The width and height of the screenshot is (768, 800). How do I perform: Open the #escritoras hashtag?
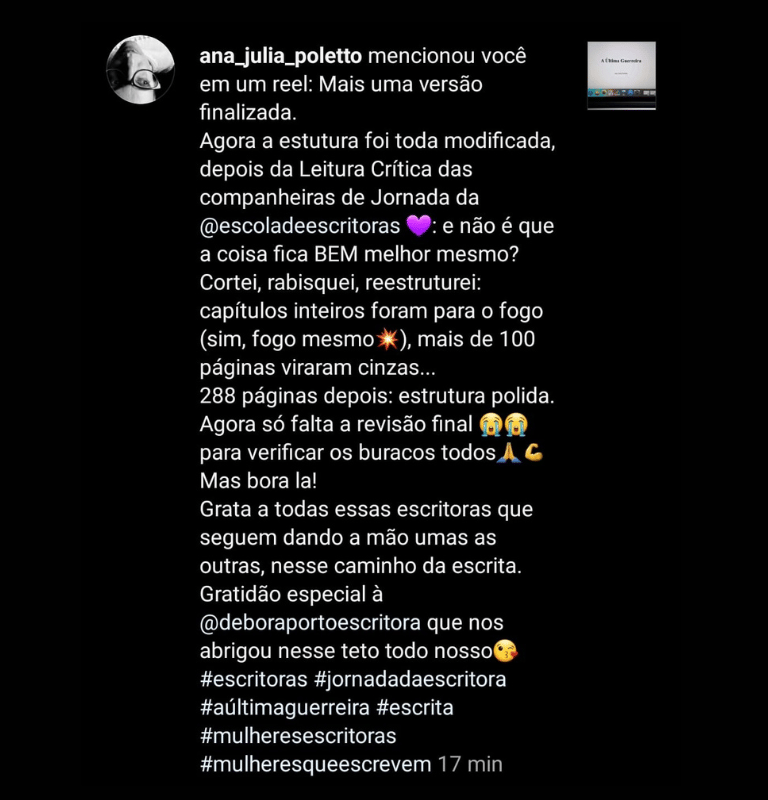point(252,680)
